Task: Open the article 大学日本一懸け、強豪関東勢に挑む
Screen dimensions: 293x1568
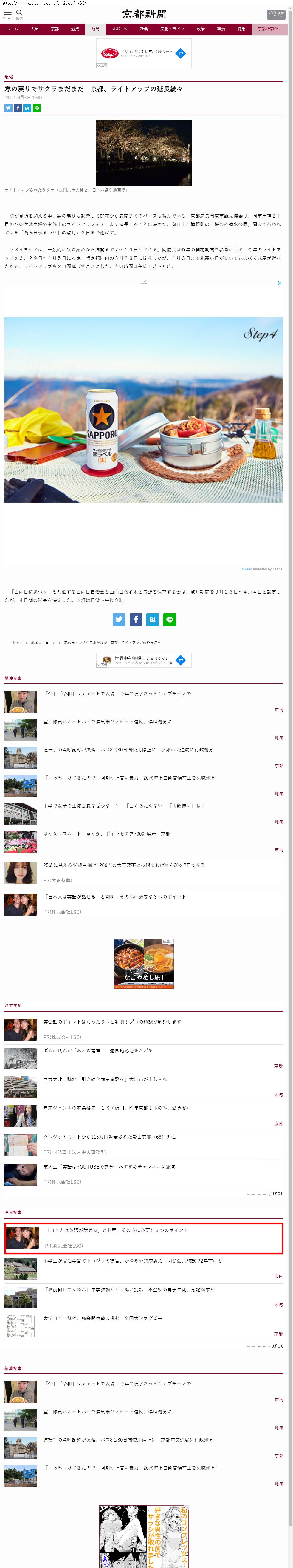Action: pyautogui.click(x=102, y=1318)
